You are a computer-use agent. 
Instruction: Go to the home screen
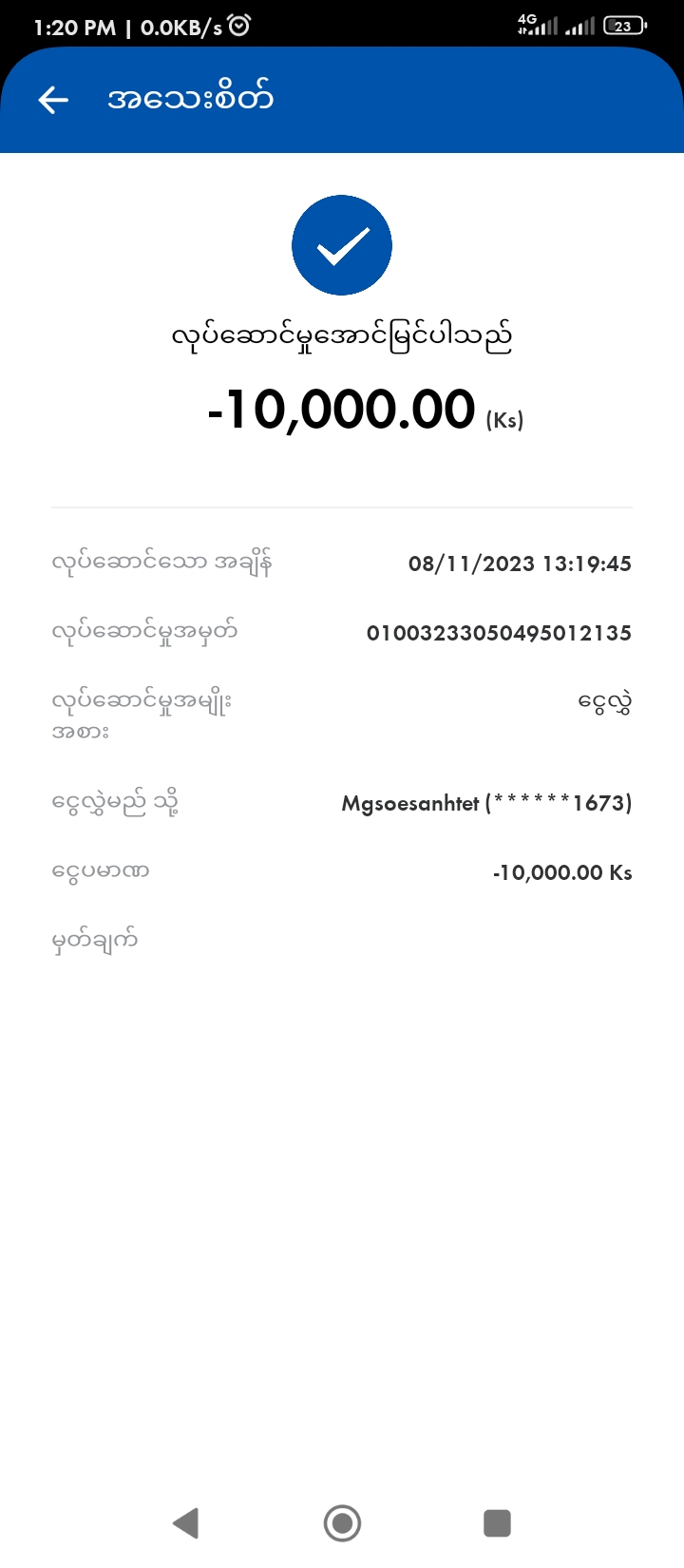click(342, 1522)
